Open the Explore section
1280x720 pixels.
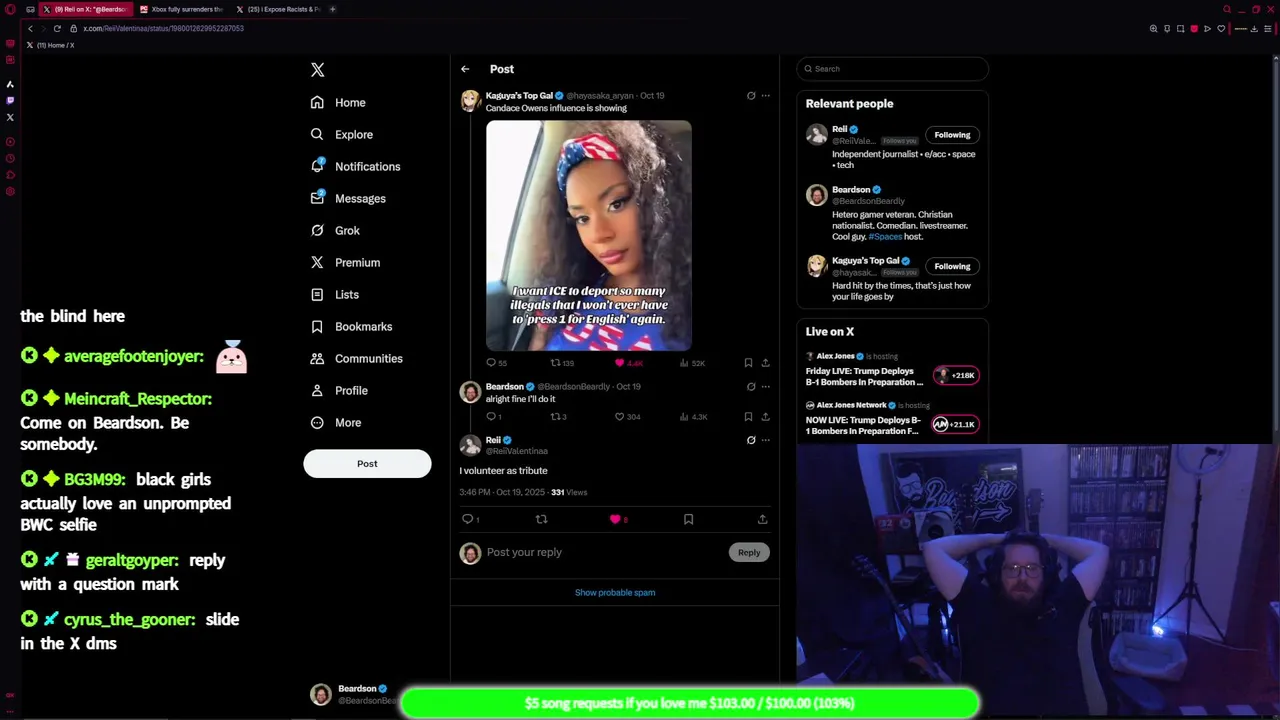point(353,135)
